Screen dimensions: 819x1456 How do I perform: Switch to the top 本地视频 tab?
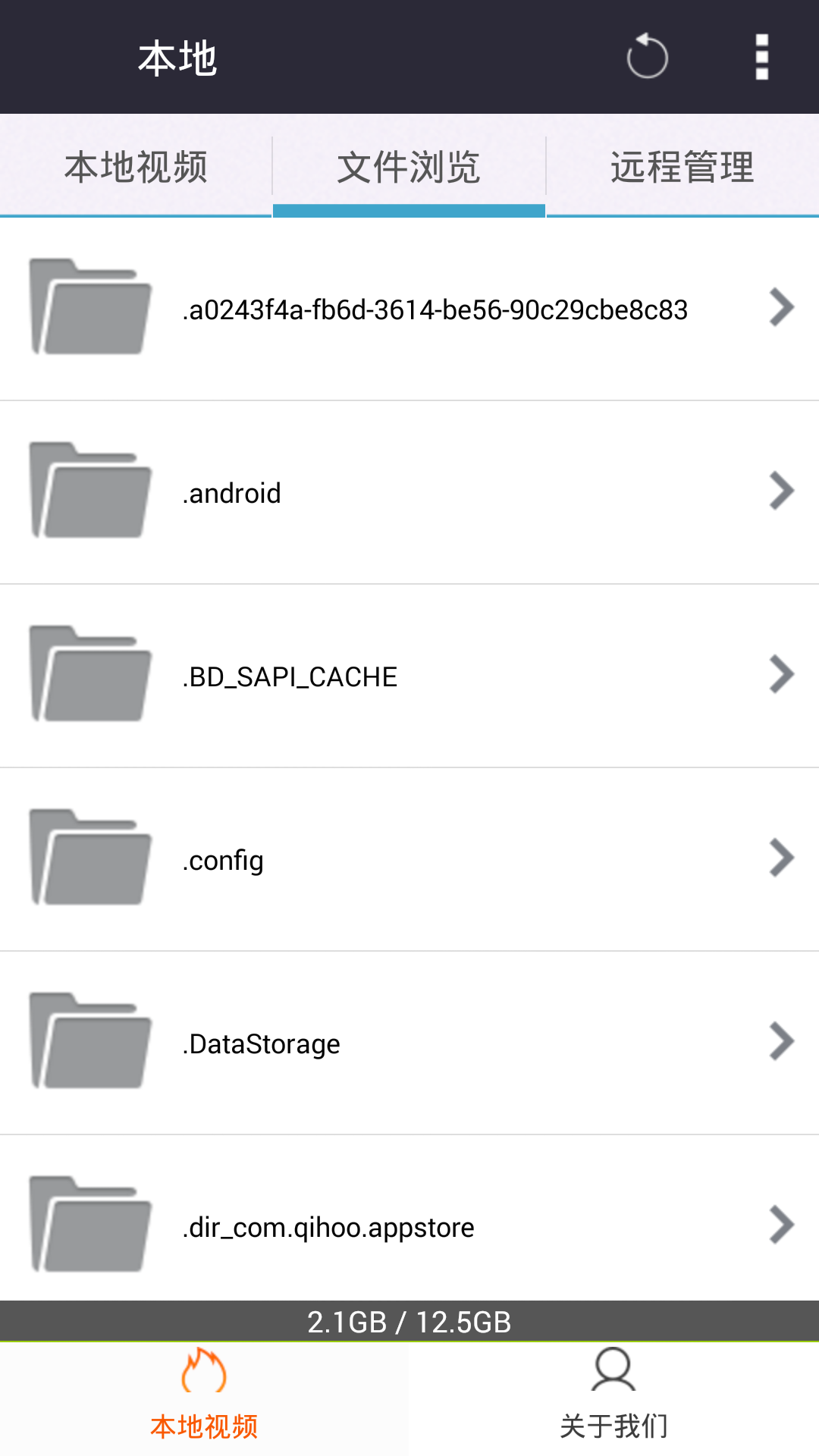pyautogui.click(x=136, y=167)
